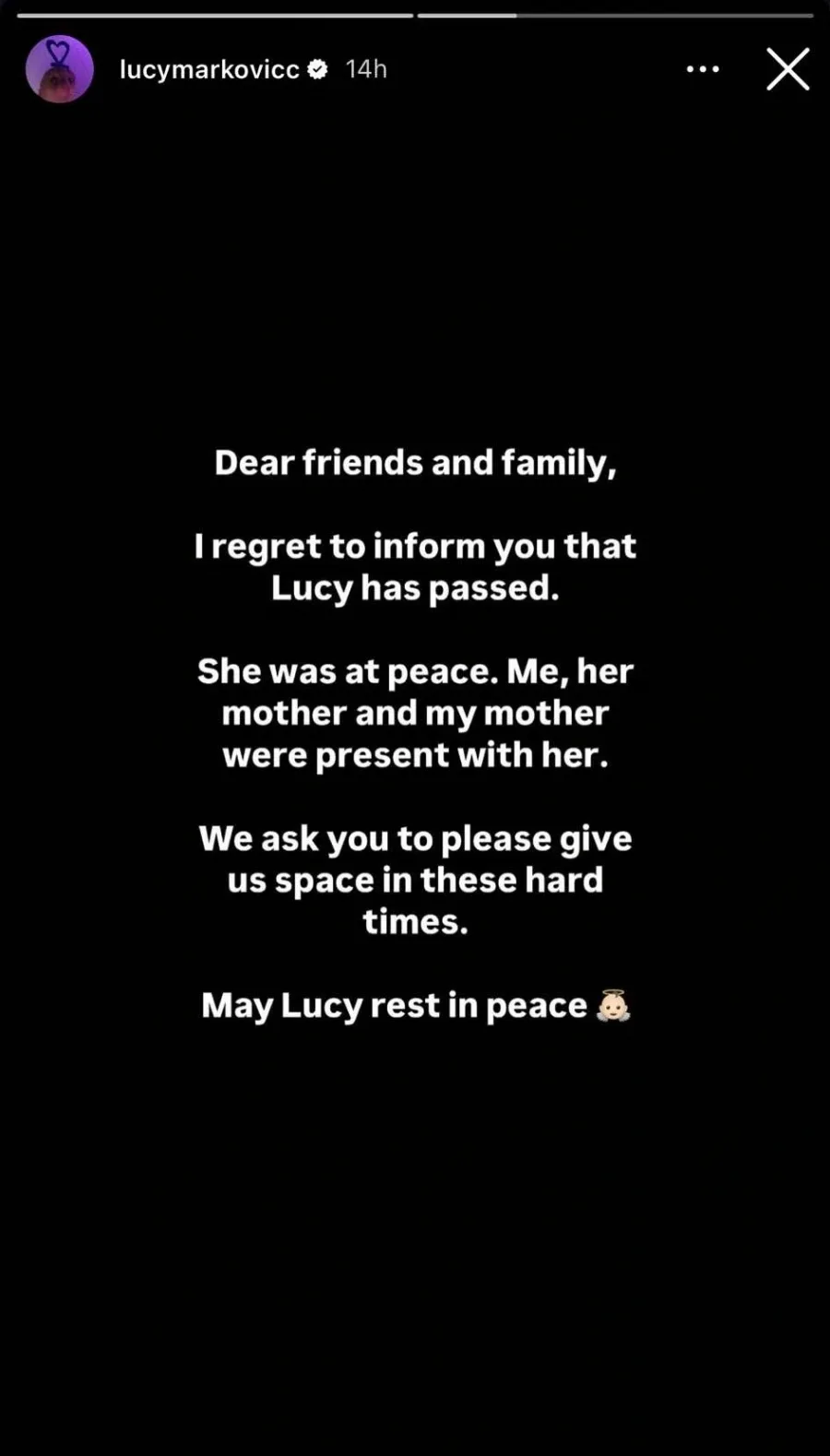Open the three-dot story options menu
Image resolution: width=830 pixels, height=1456 pixels.
pos(703,69)
